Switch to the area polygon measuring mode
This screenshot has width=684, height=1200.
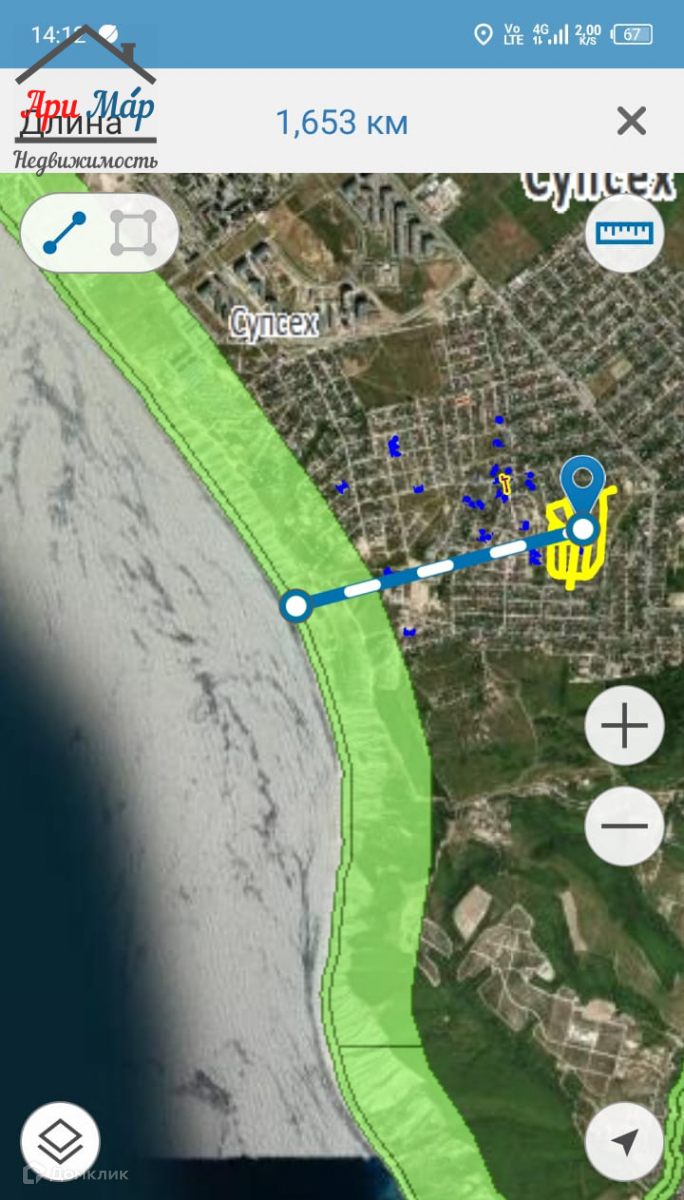click(133, 232)
